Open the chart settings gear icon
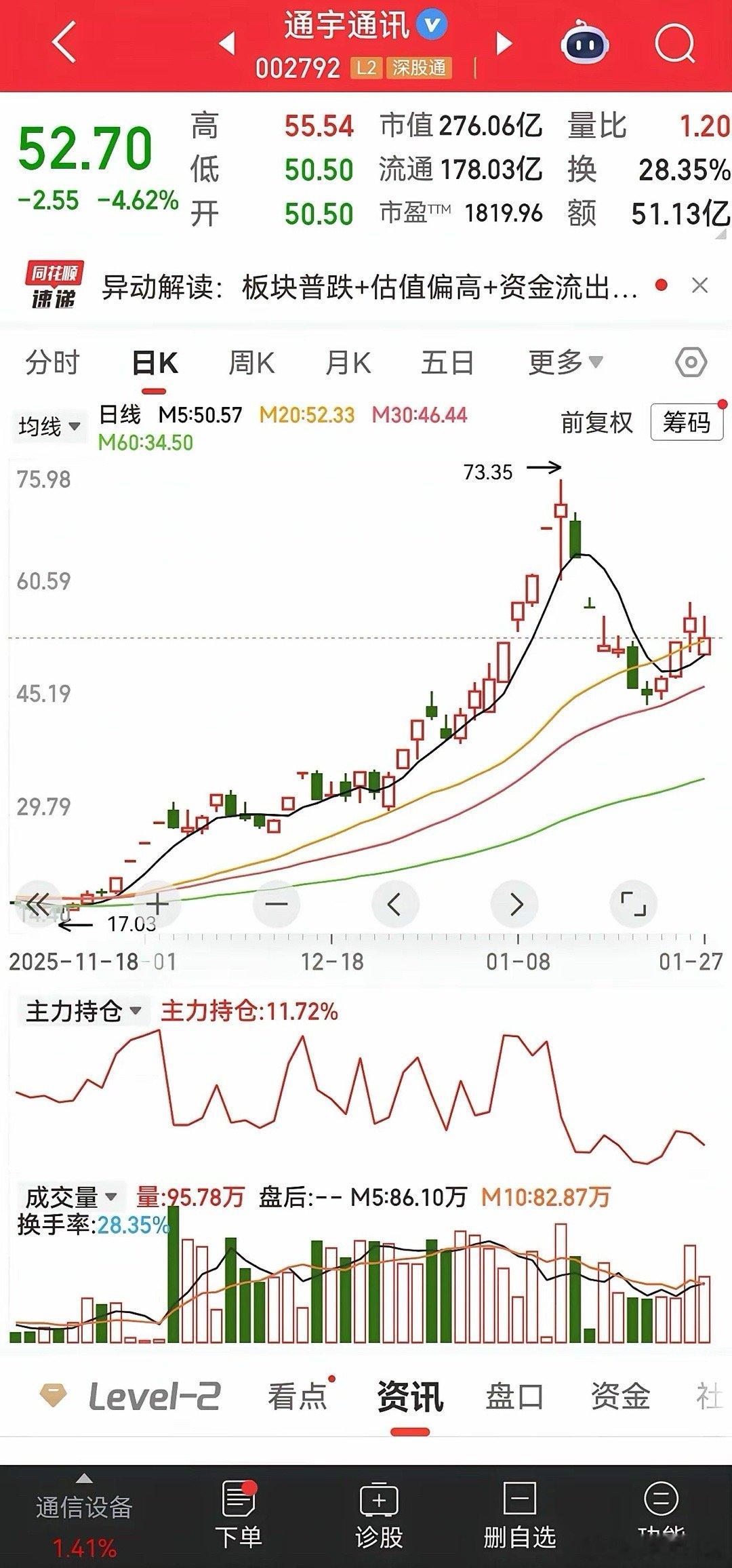The height and width of the screenshot is (1568, 732). point(689,363)
